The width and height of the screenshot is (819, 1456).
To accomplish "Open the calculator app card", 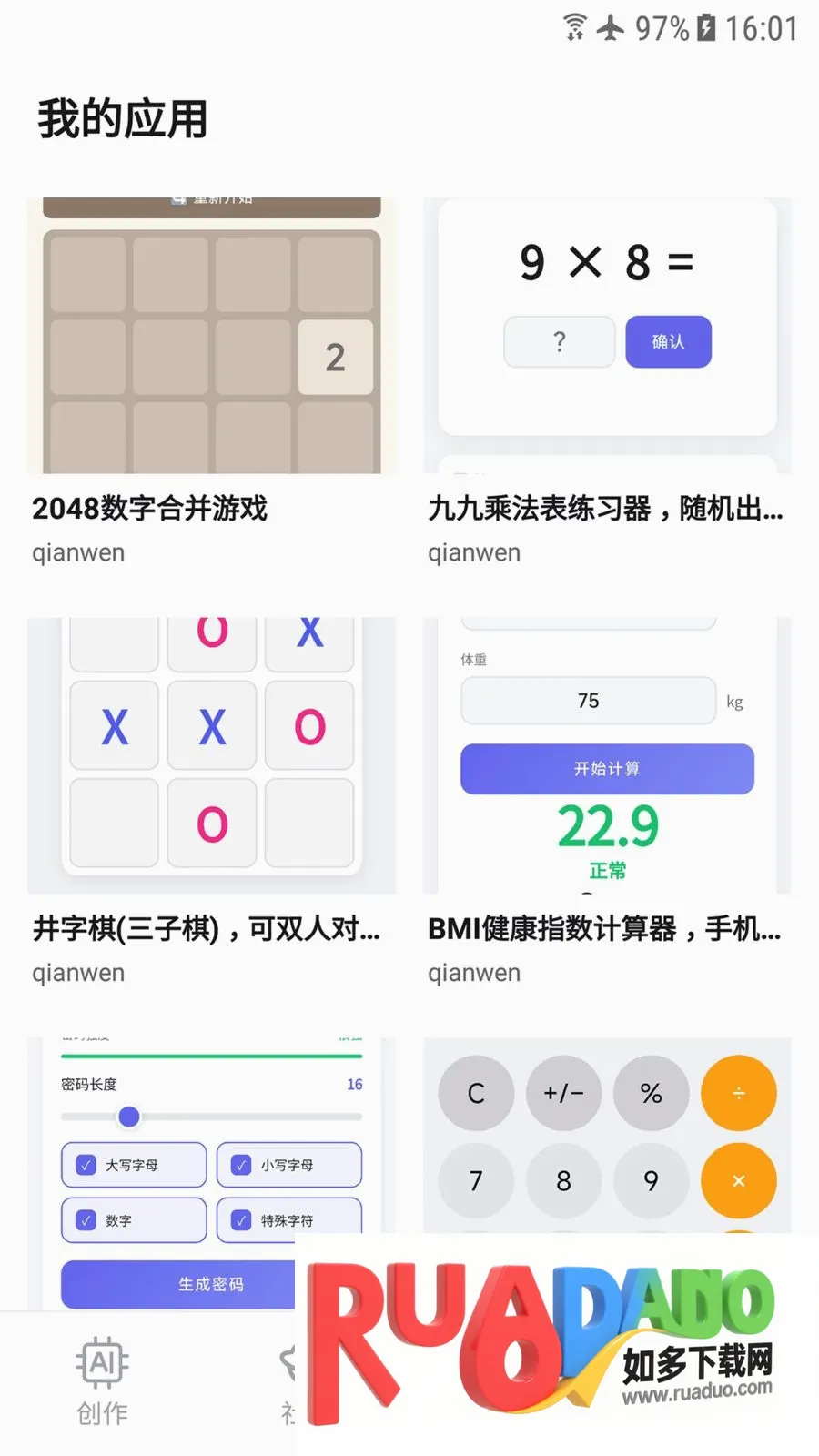I will click(607, 1136).
